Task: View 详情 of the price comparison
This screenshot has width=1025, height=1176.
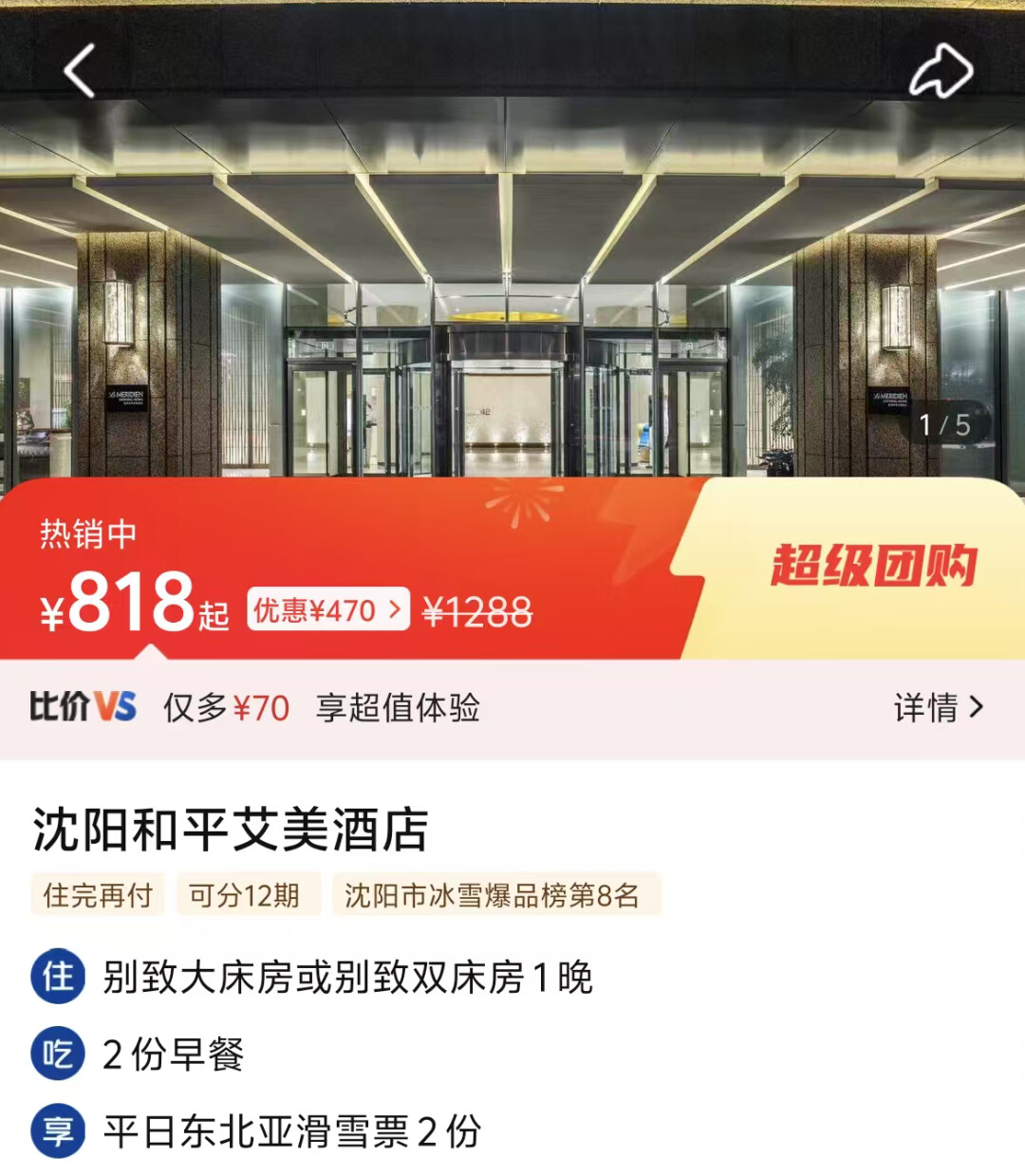Action: [938, 707]
